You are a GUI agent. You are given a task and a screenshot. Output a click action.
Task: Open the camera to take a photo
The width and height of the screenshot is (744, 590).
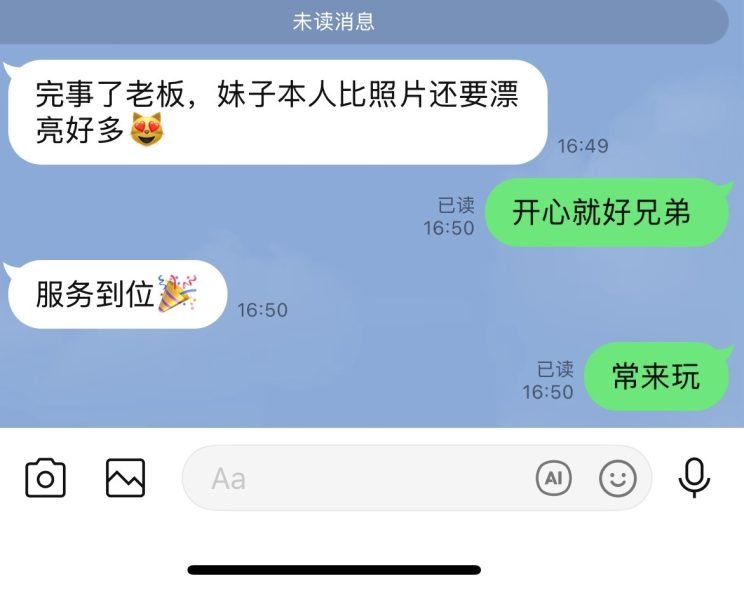click(45, 478)
